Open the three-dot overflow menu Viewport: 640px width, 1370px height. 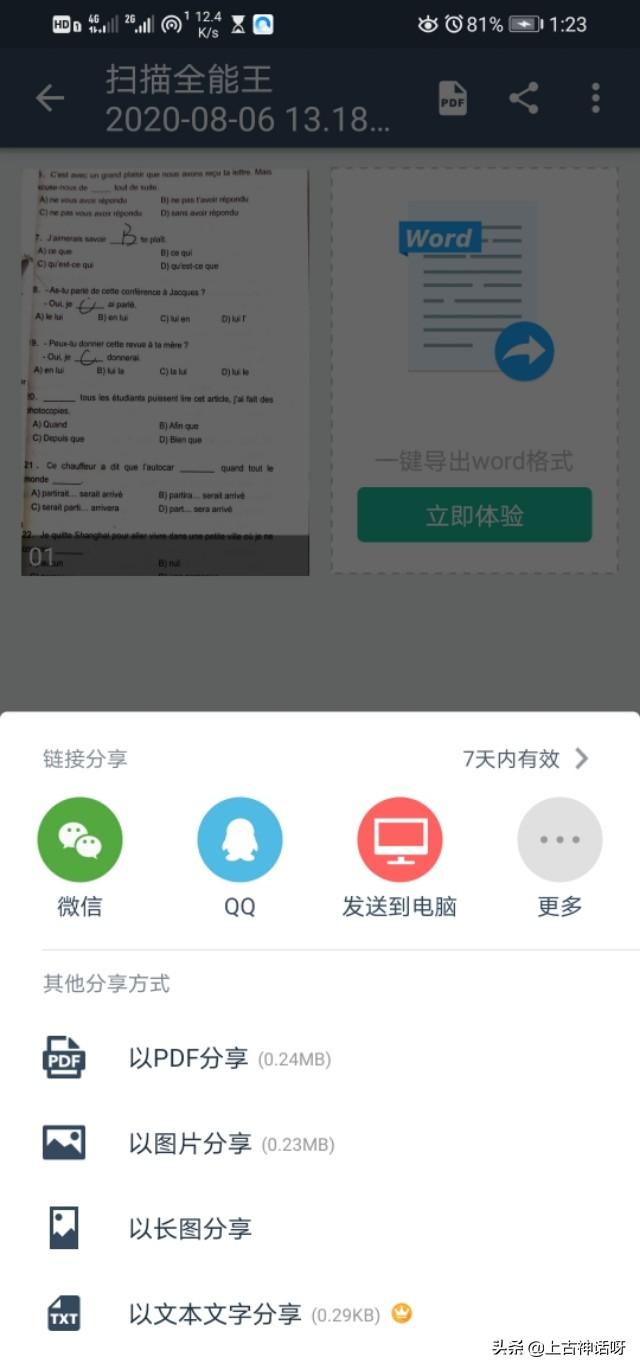click(595, 97)
